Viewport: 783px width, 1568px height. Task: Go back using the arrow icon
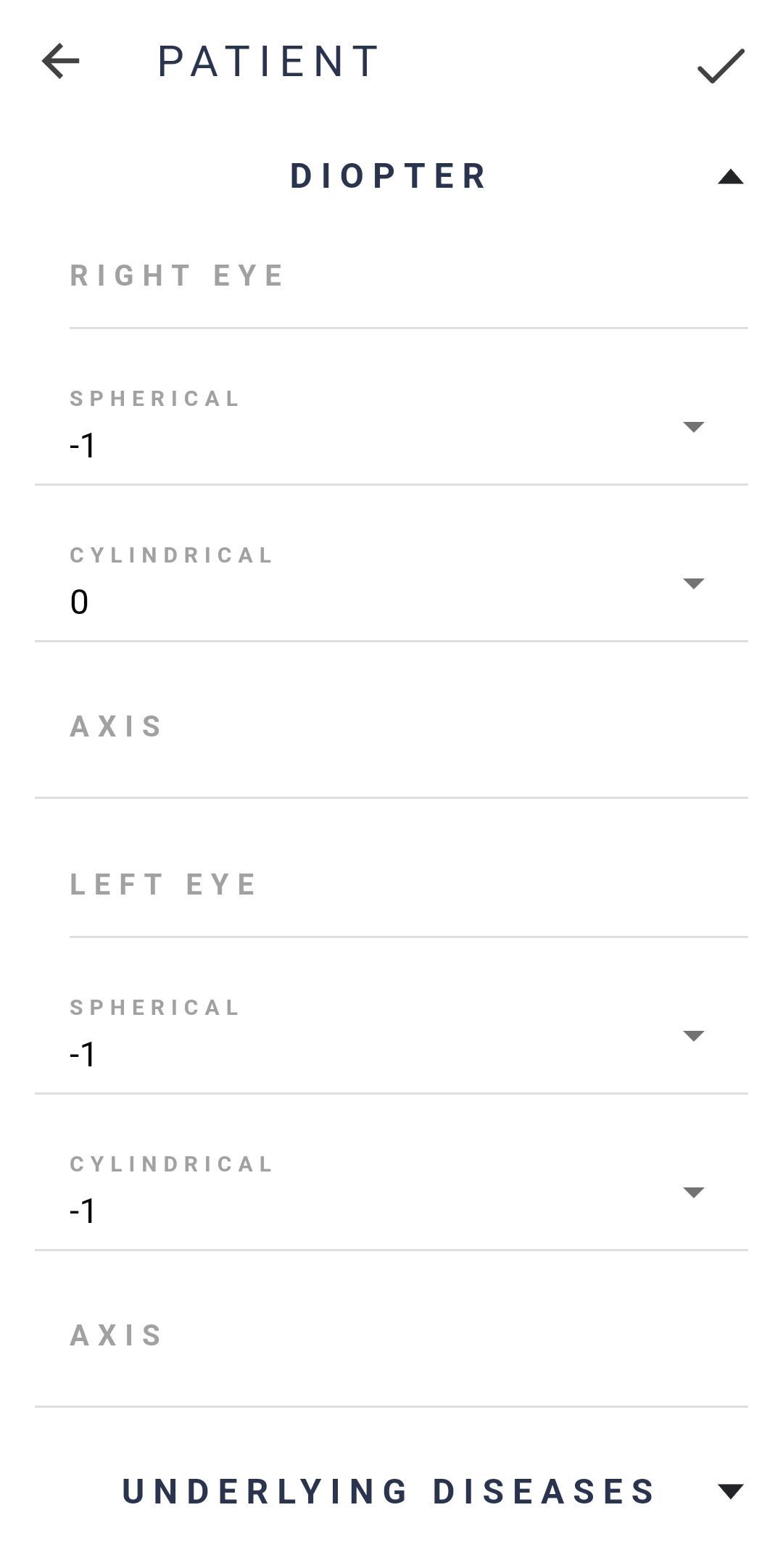[61, 61]
